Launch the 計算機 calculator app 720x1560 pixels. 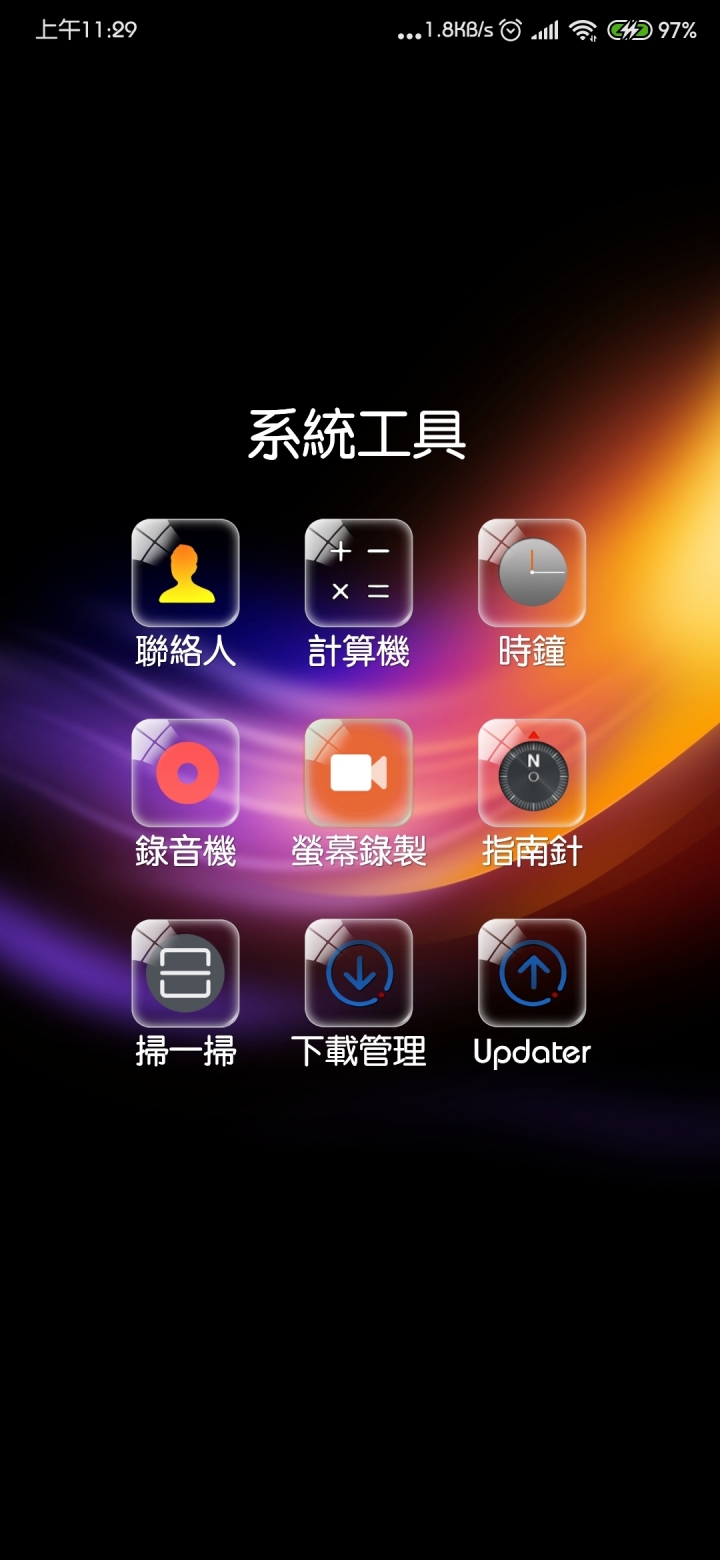(359, 573)
